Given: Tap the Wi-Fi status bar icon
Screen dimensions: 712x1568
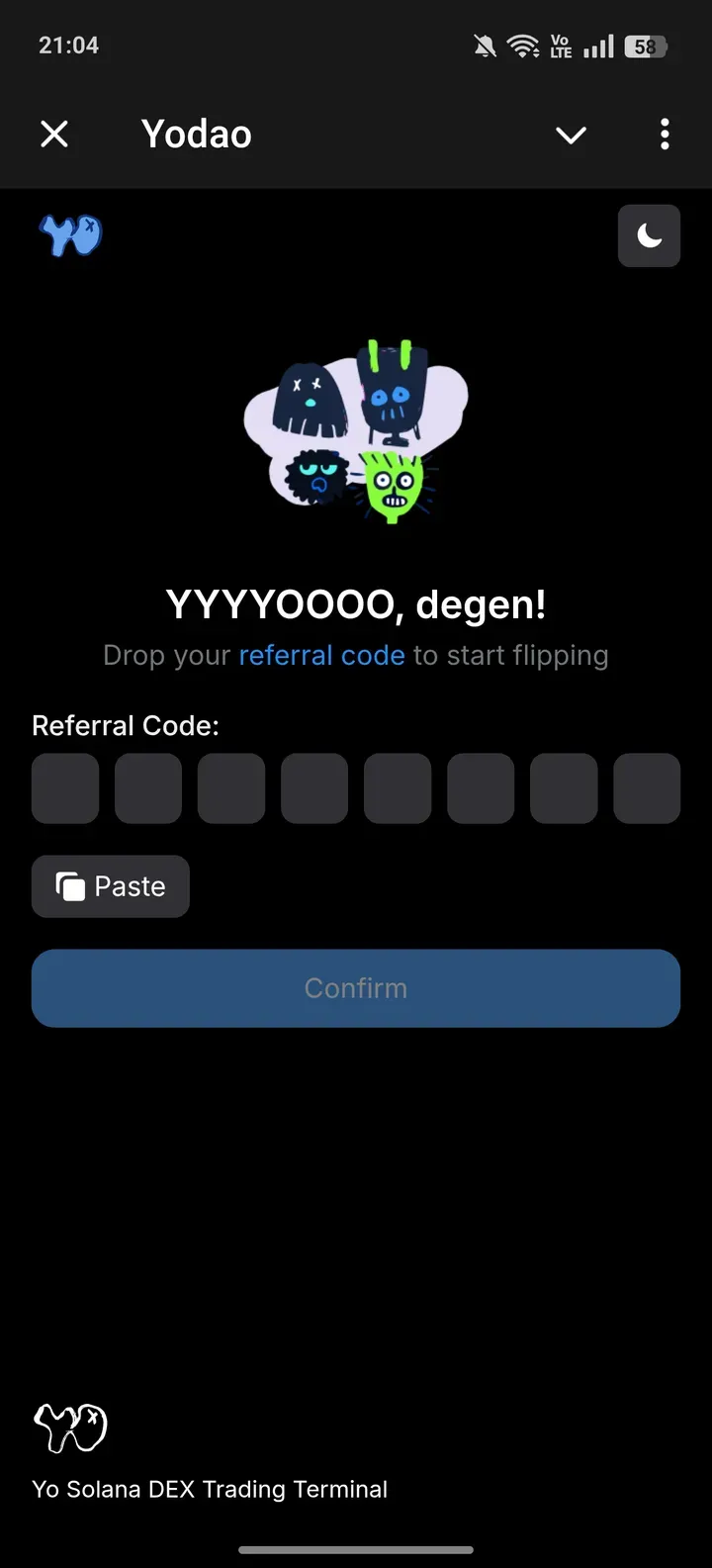Looking at the screenshot, I should [521, 45].
